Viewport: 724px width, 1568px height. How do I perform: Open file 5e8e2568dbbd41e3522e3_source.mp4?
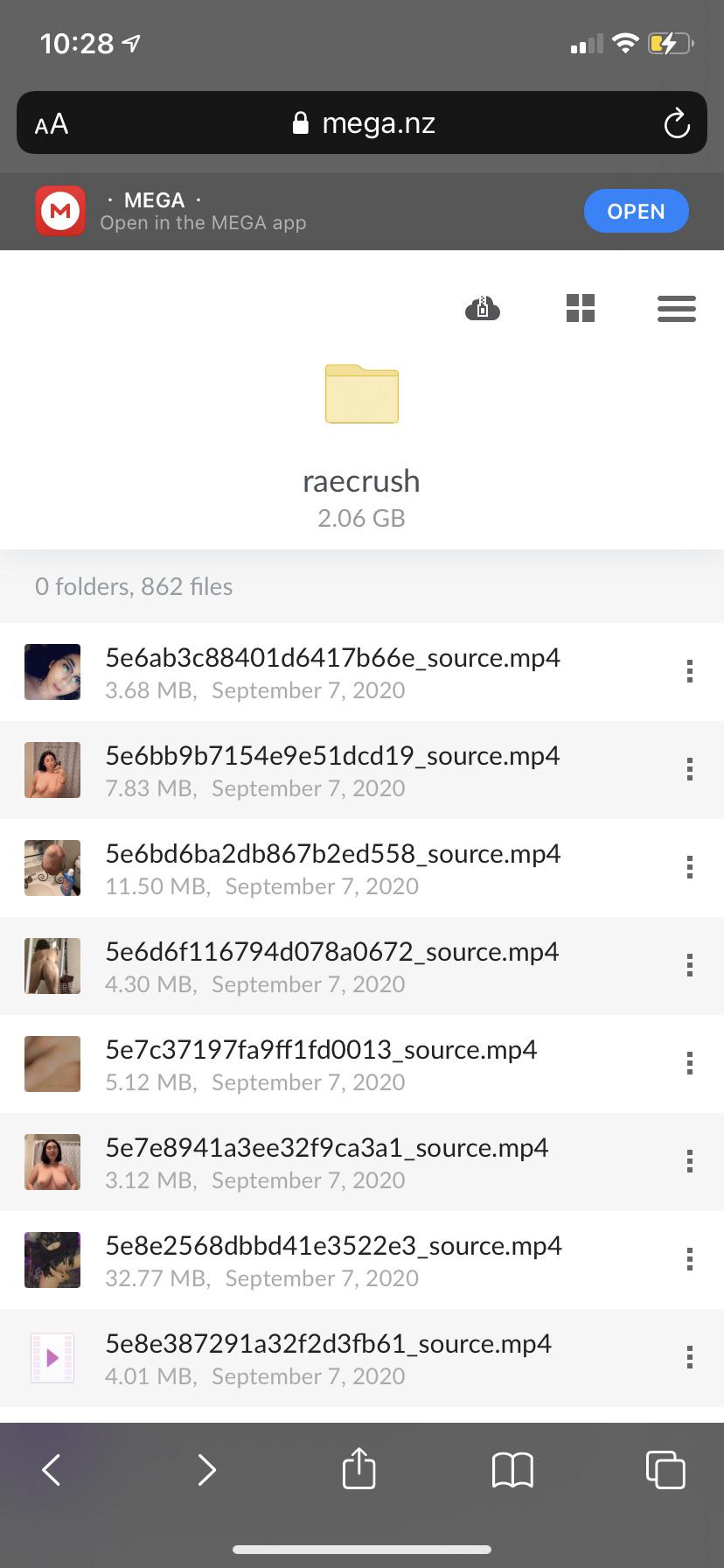333,1246
